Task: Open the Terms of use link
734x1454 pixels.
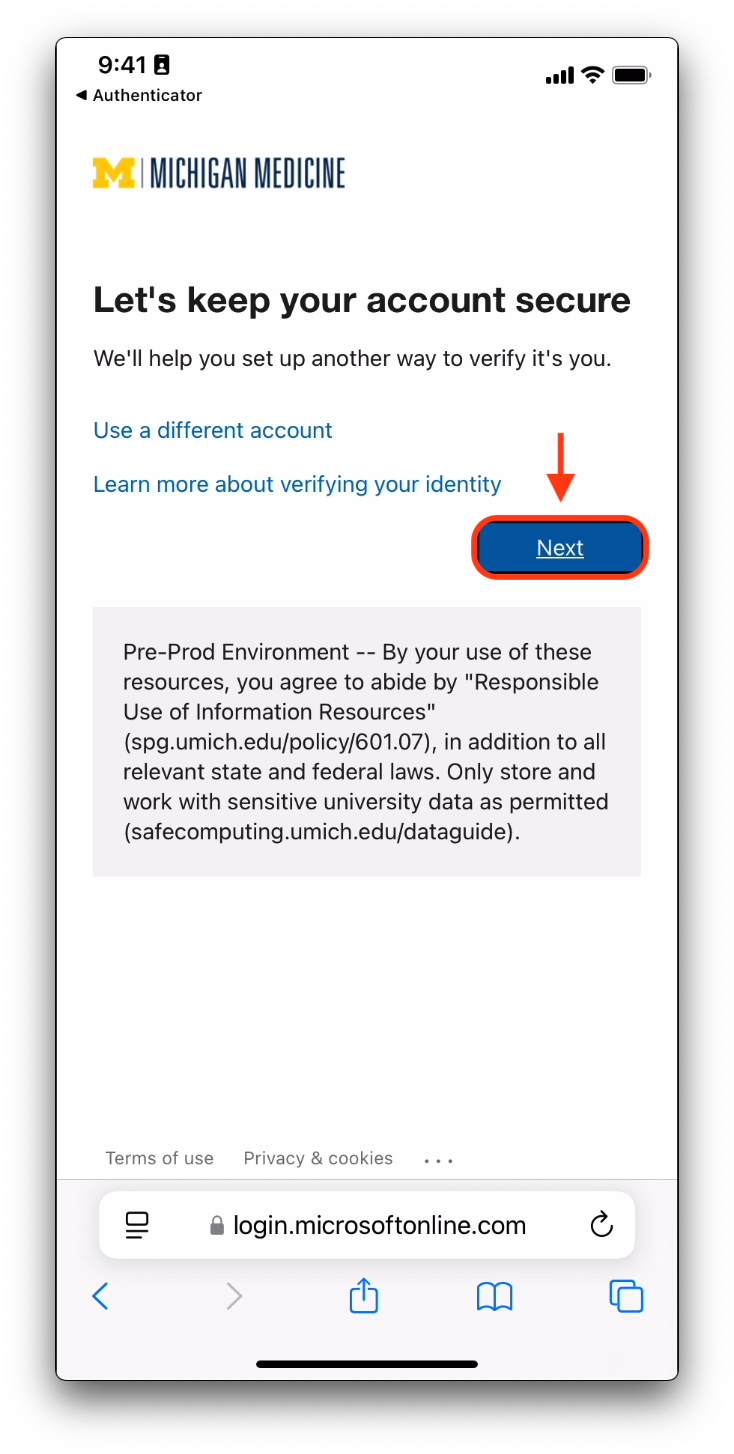Action: (160, 1158)
